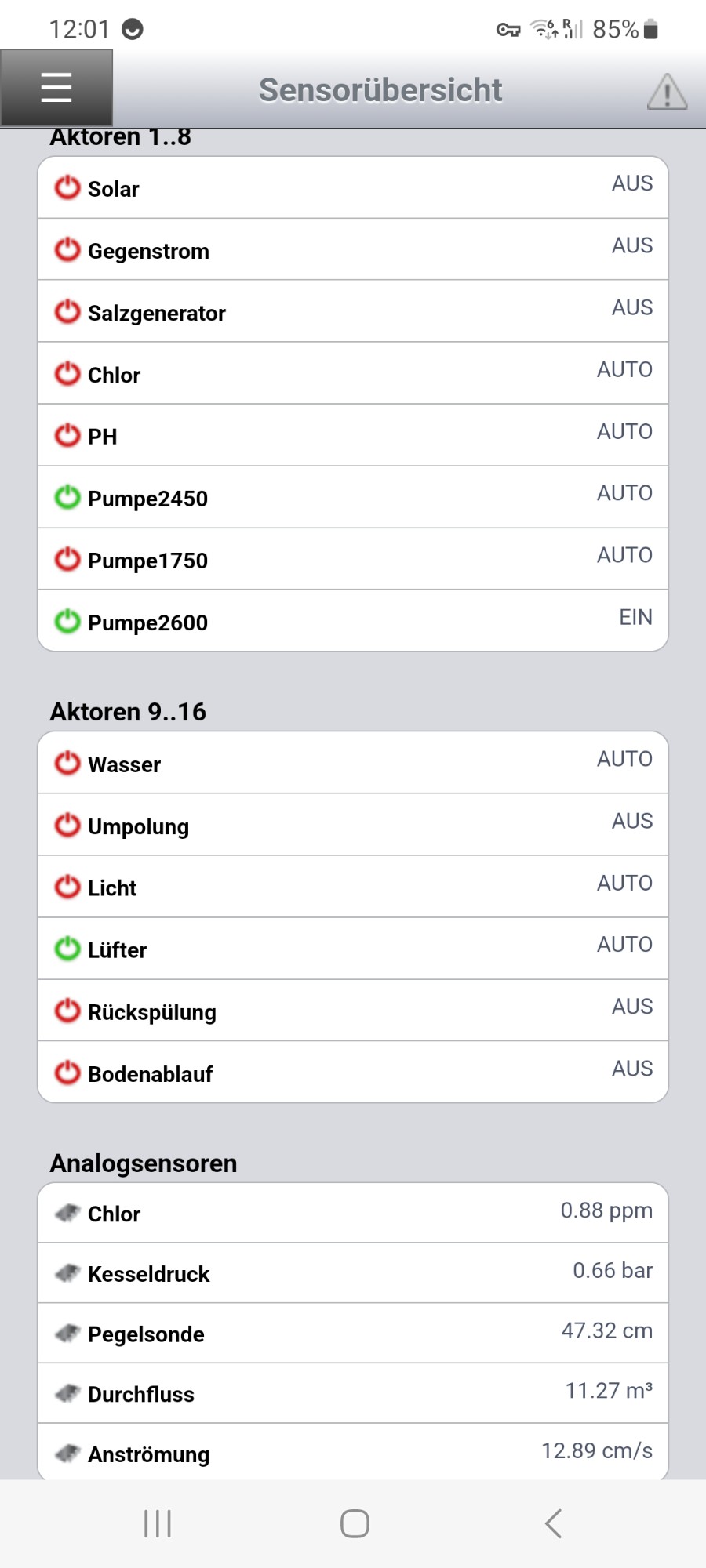This screenshot has height=1568, width=706.
Task: Open the hamburger drawer menu
Action: (x=56, y=88)
